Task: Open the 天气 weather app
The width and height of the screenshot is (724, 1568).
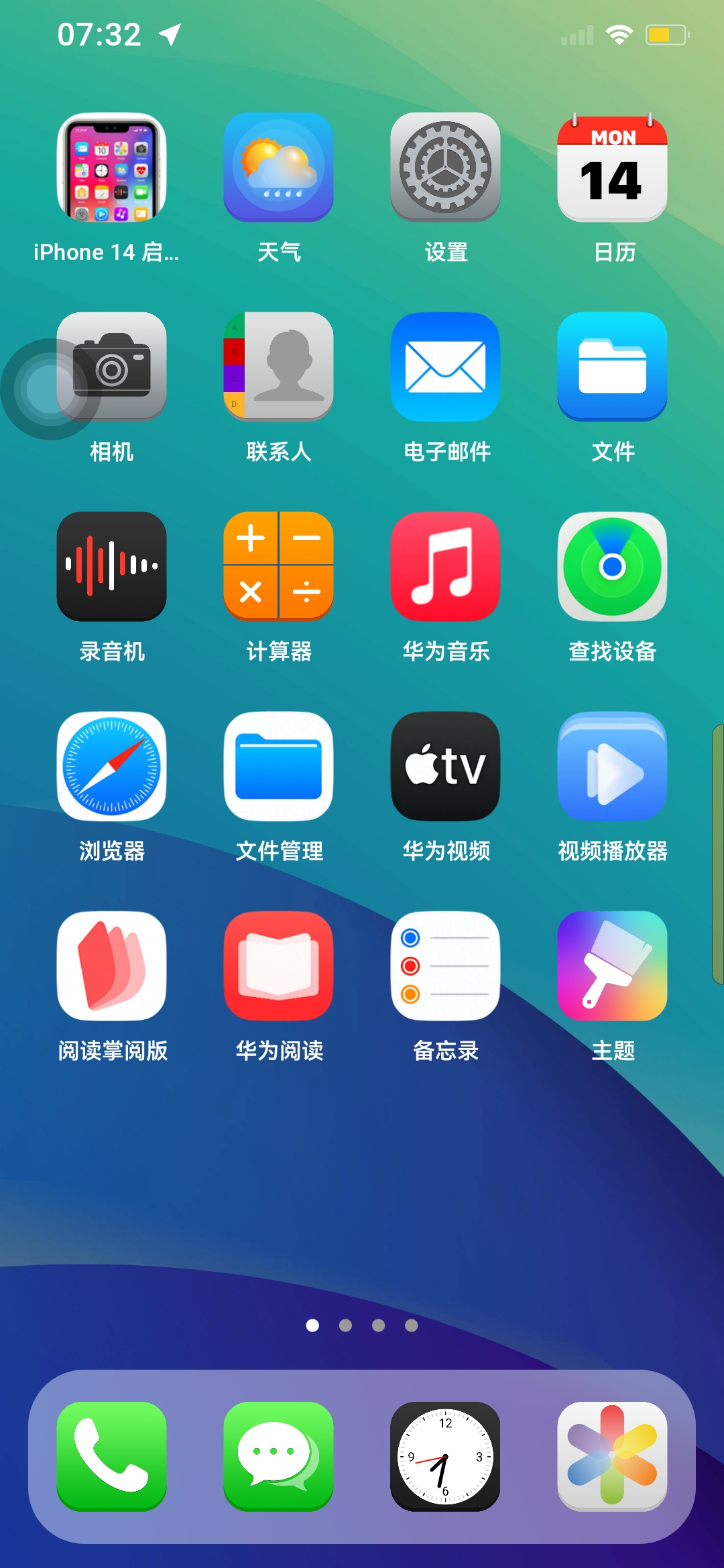Action: click(278, 168)
